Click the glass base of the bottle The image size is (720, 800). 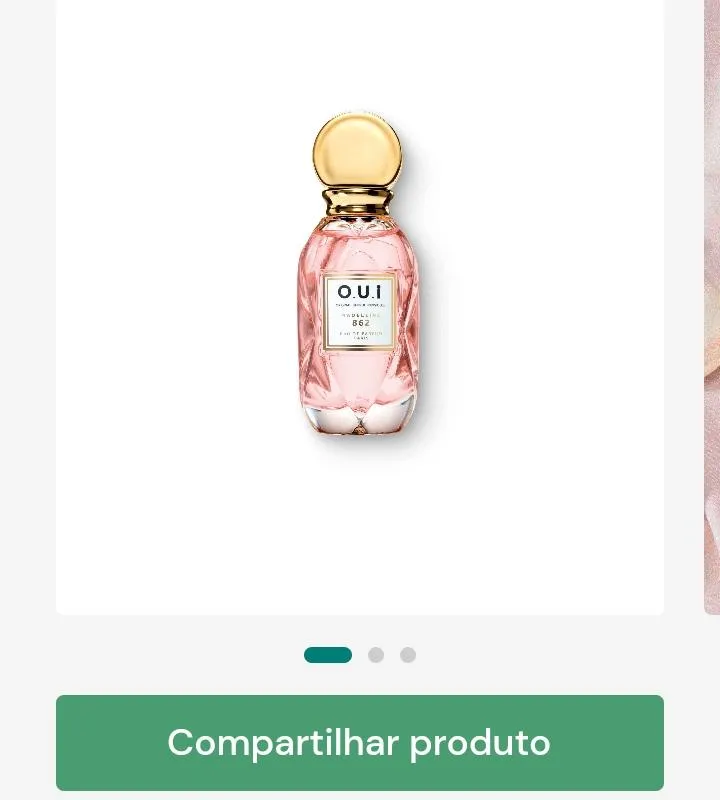(358, 420)
